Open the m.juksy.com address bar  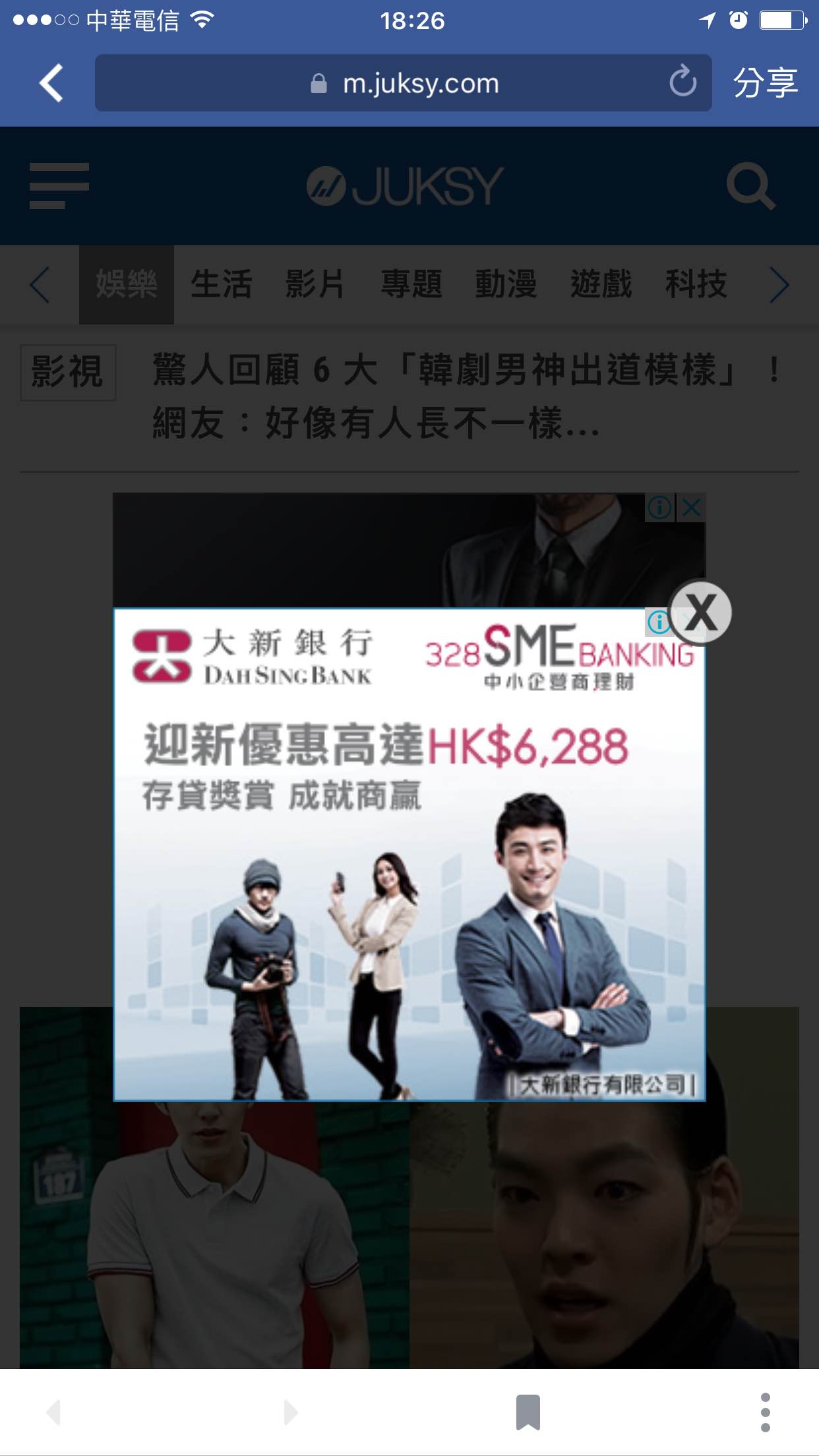[403, 83]
